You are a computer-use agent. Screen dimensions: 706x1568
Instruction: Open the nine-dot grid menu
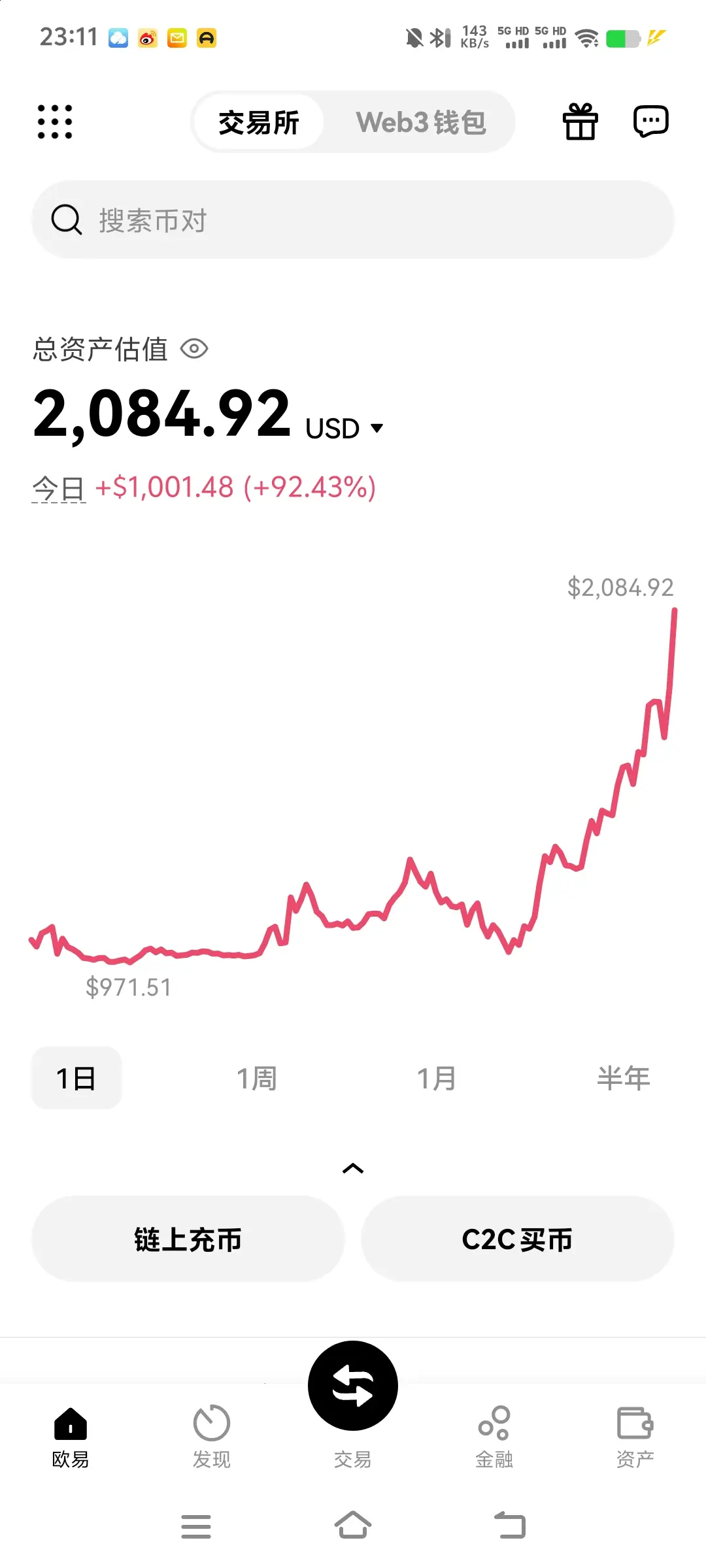click(55, 122)
